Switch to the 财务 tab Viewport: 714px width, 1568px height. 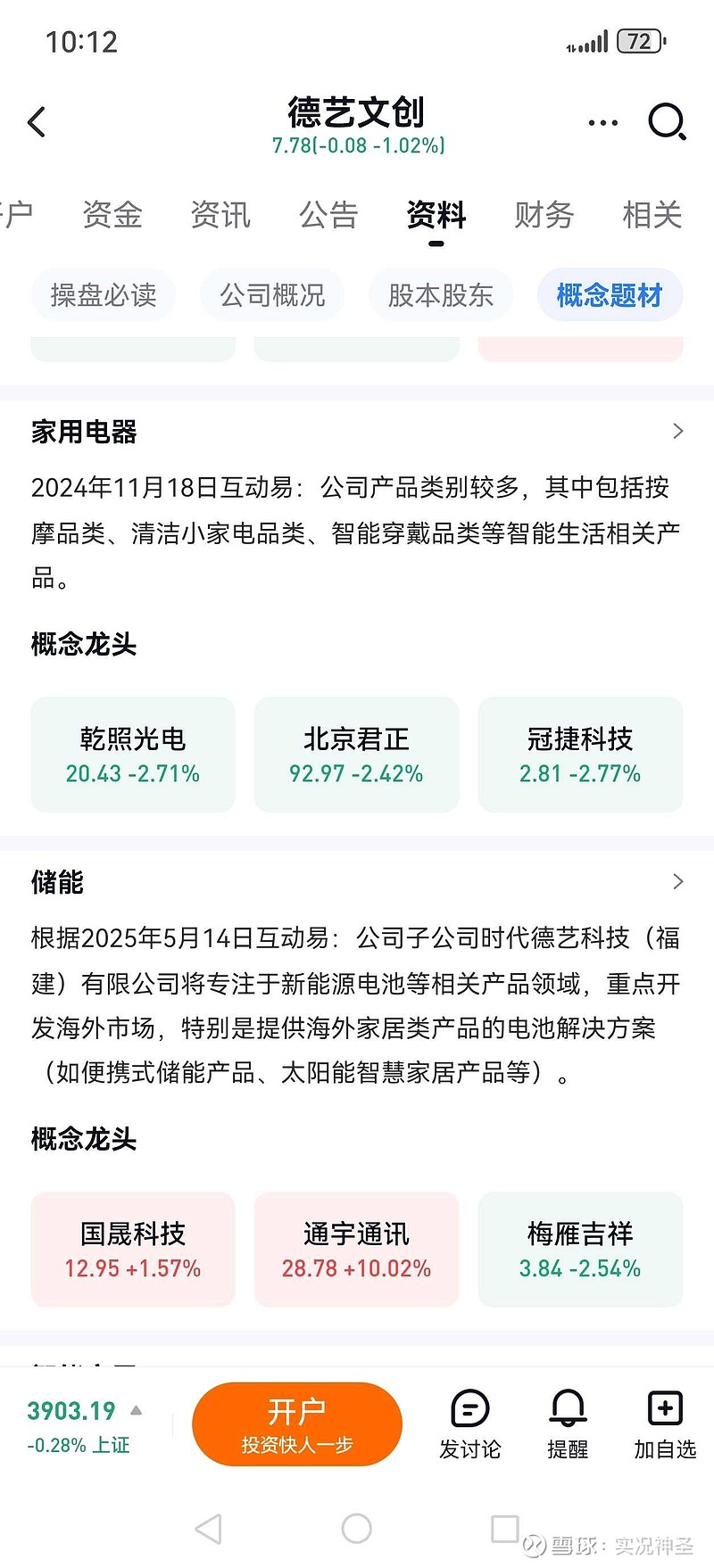click(543, 215)
